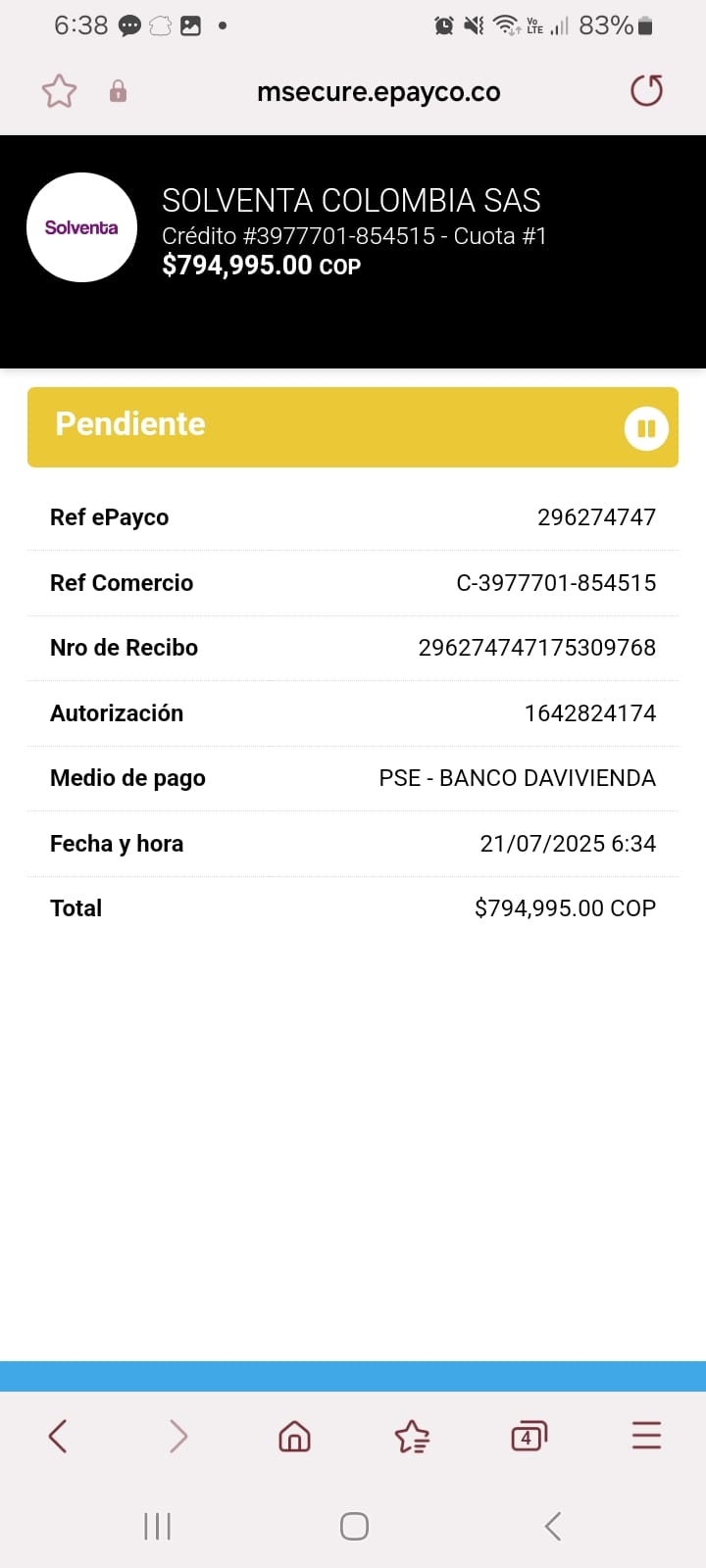Open the browser home page
The height and width of the screenshot is (1568, 706).
[294, 1437]
